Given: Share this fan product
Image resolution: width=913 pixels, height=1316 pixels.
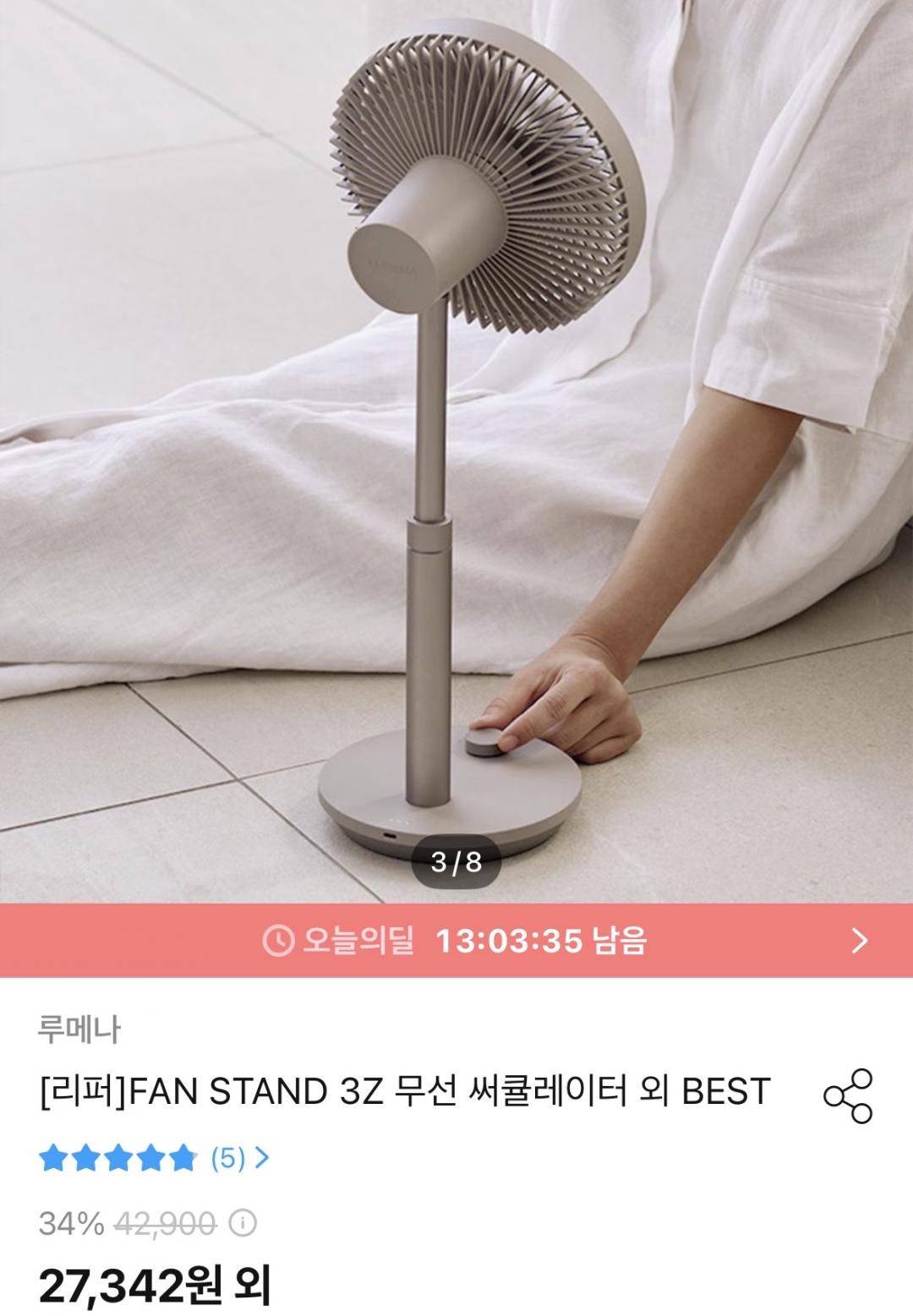Looking at the screenshot, I should click(847, 1096).
